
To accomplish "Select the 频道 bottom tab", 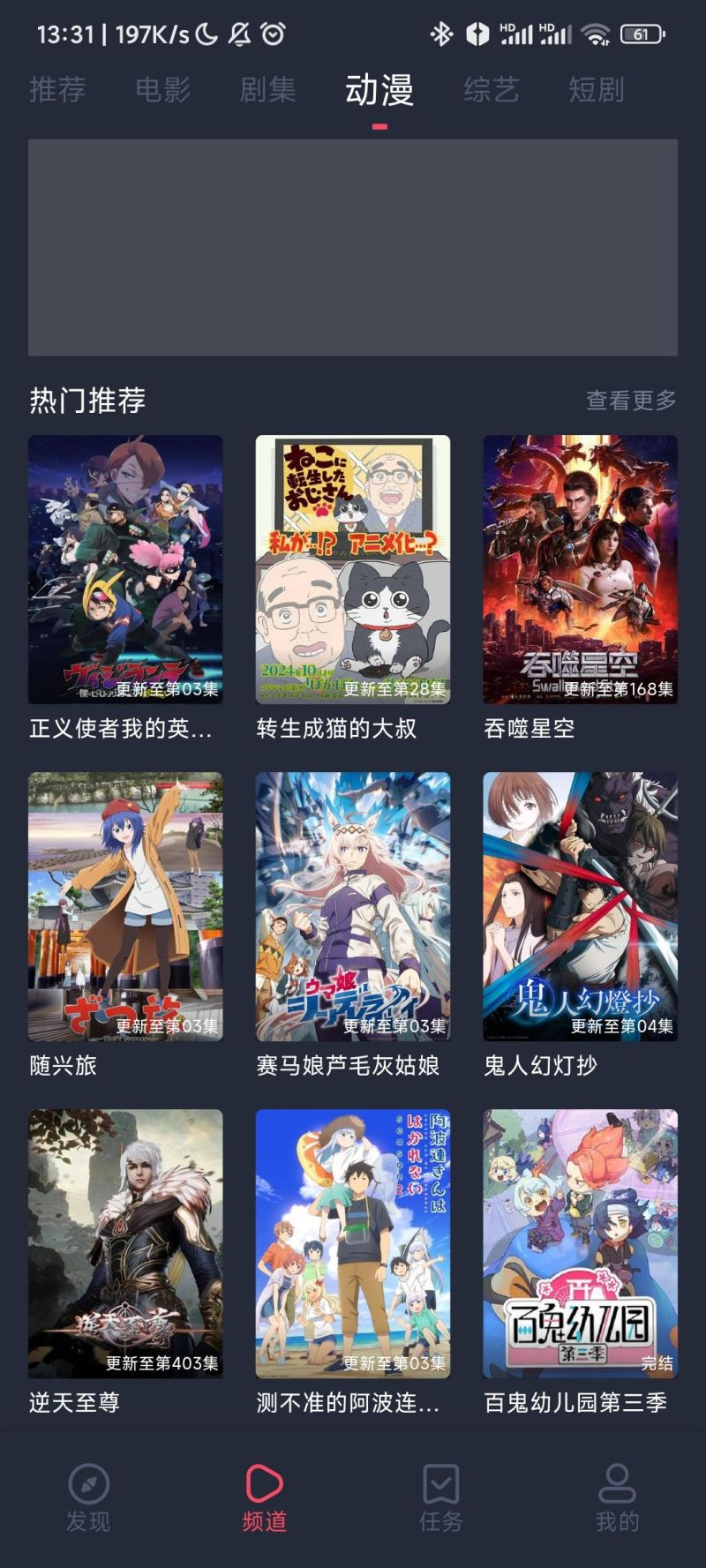I will [264, 1498].
